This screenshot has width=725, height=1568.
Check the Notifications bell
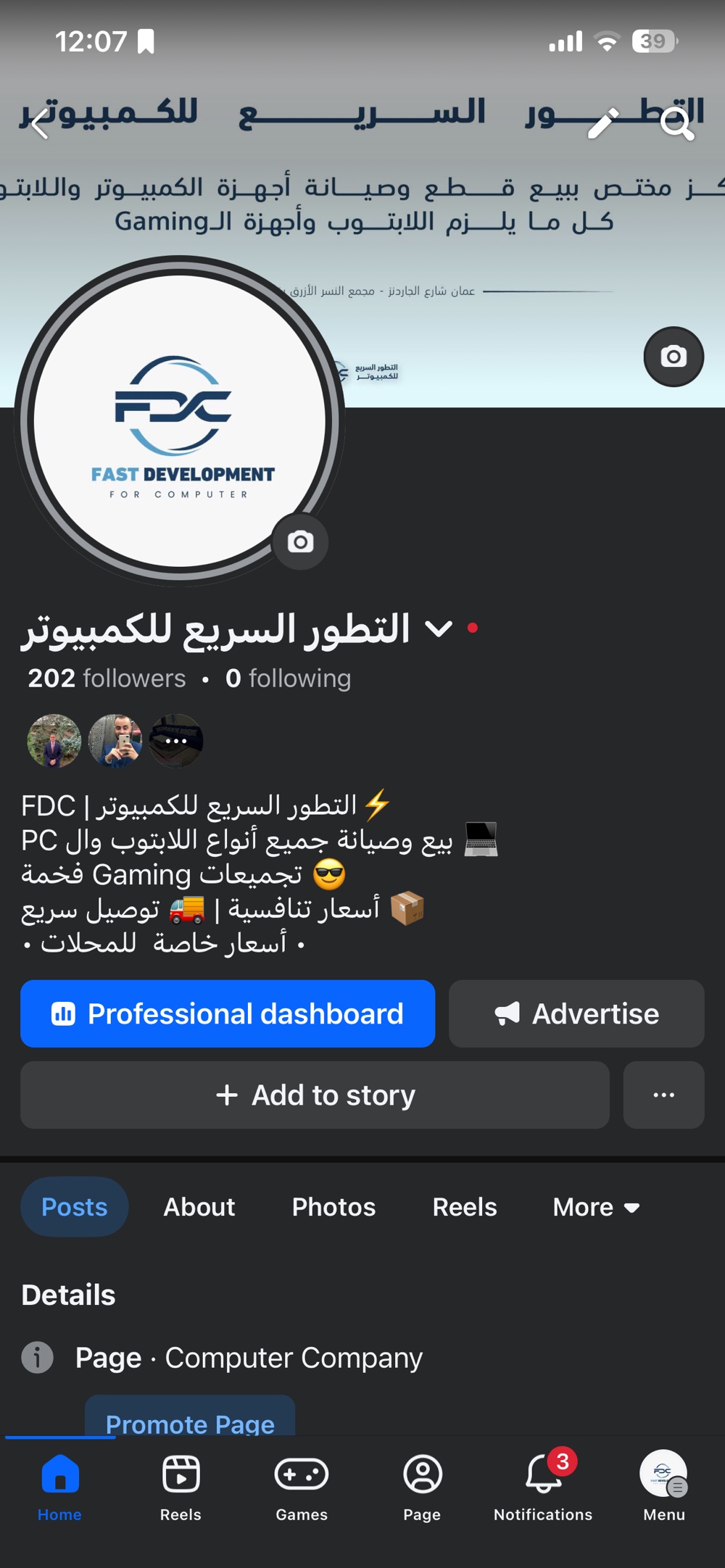click(x=543, y=1485)
